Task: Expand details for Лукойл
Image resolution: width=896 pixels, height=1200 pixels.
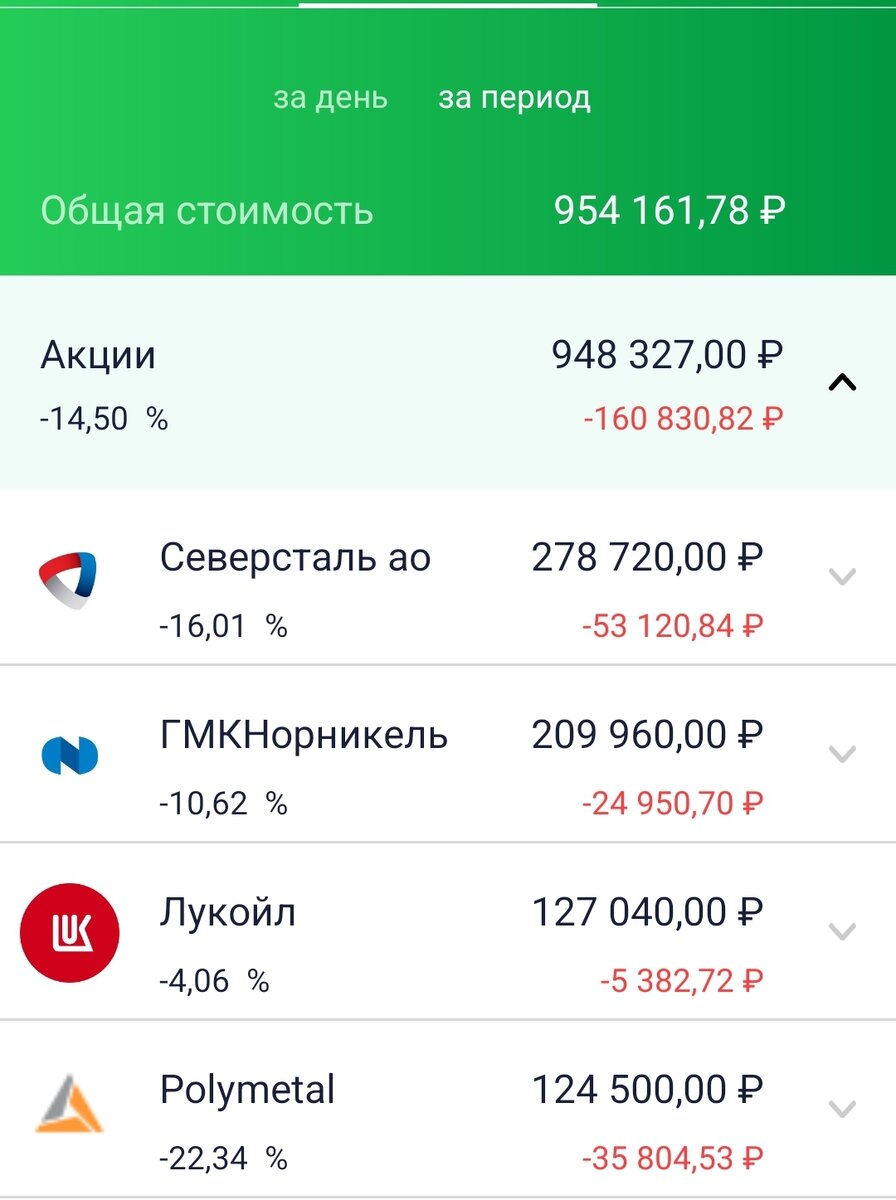Action: [845, 932]
